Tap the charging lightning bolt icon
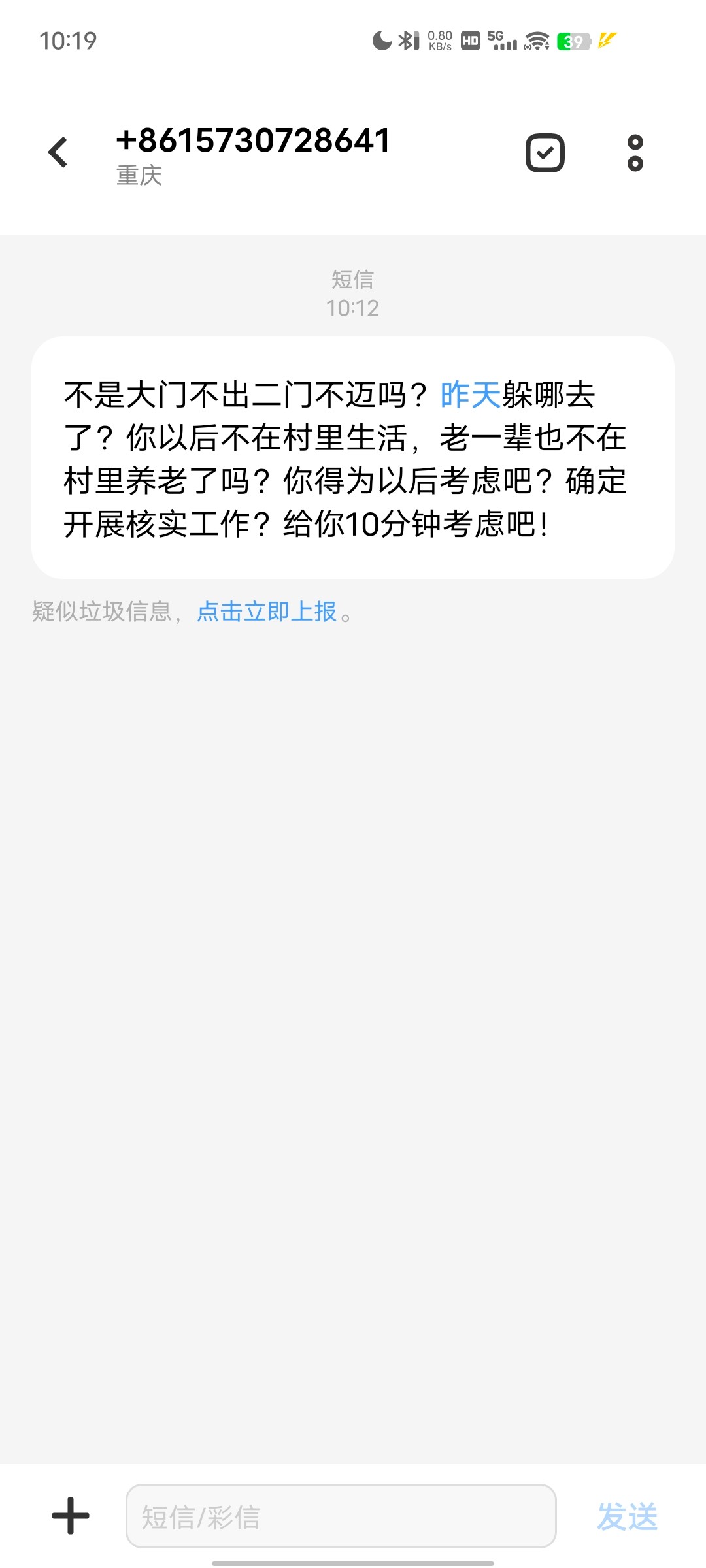The image size is (706, 1568). [x=606, y=41]
